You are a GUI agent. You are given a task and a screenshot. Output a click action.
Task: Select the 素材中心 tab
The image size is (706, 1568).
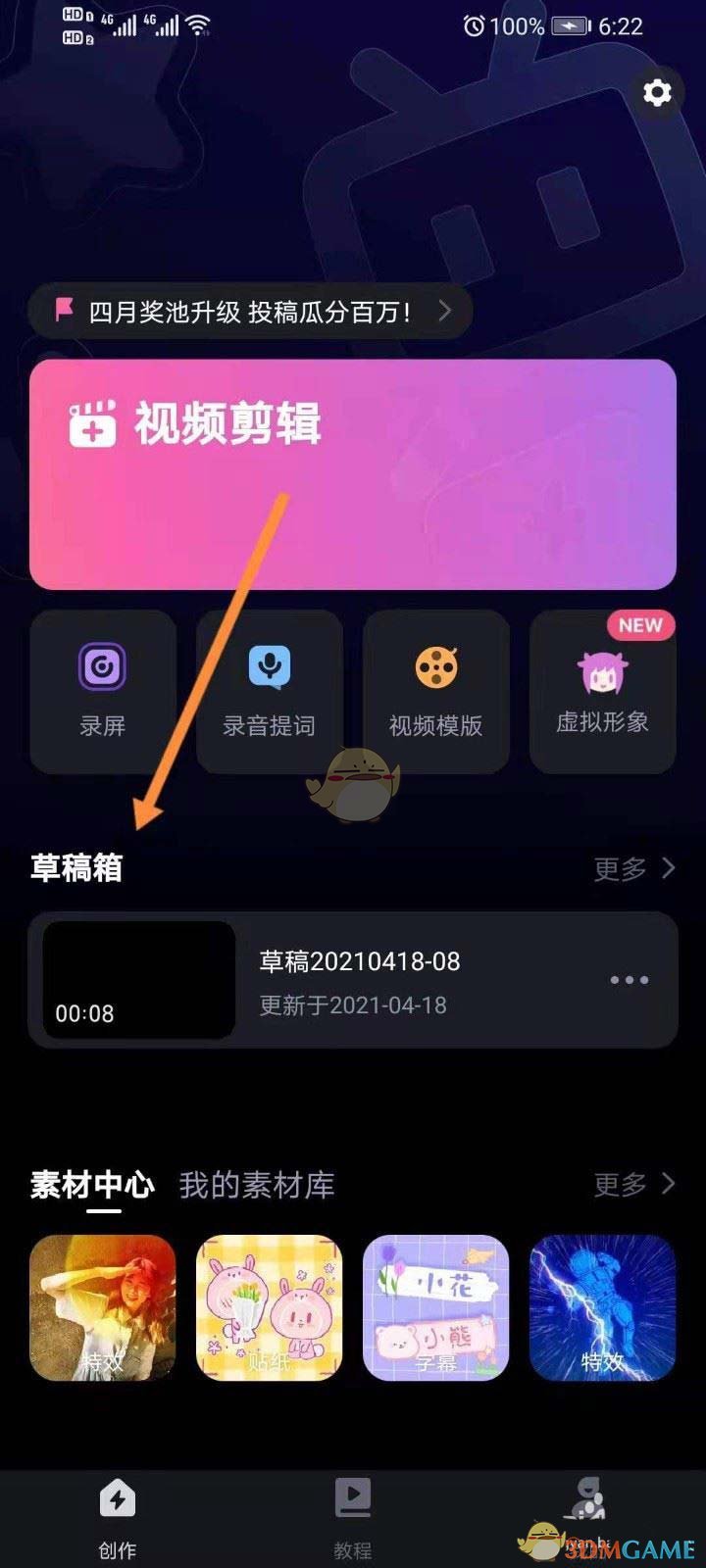point(92,1185)
